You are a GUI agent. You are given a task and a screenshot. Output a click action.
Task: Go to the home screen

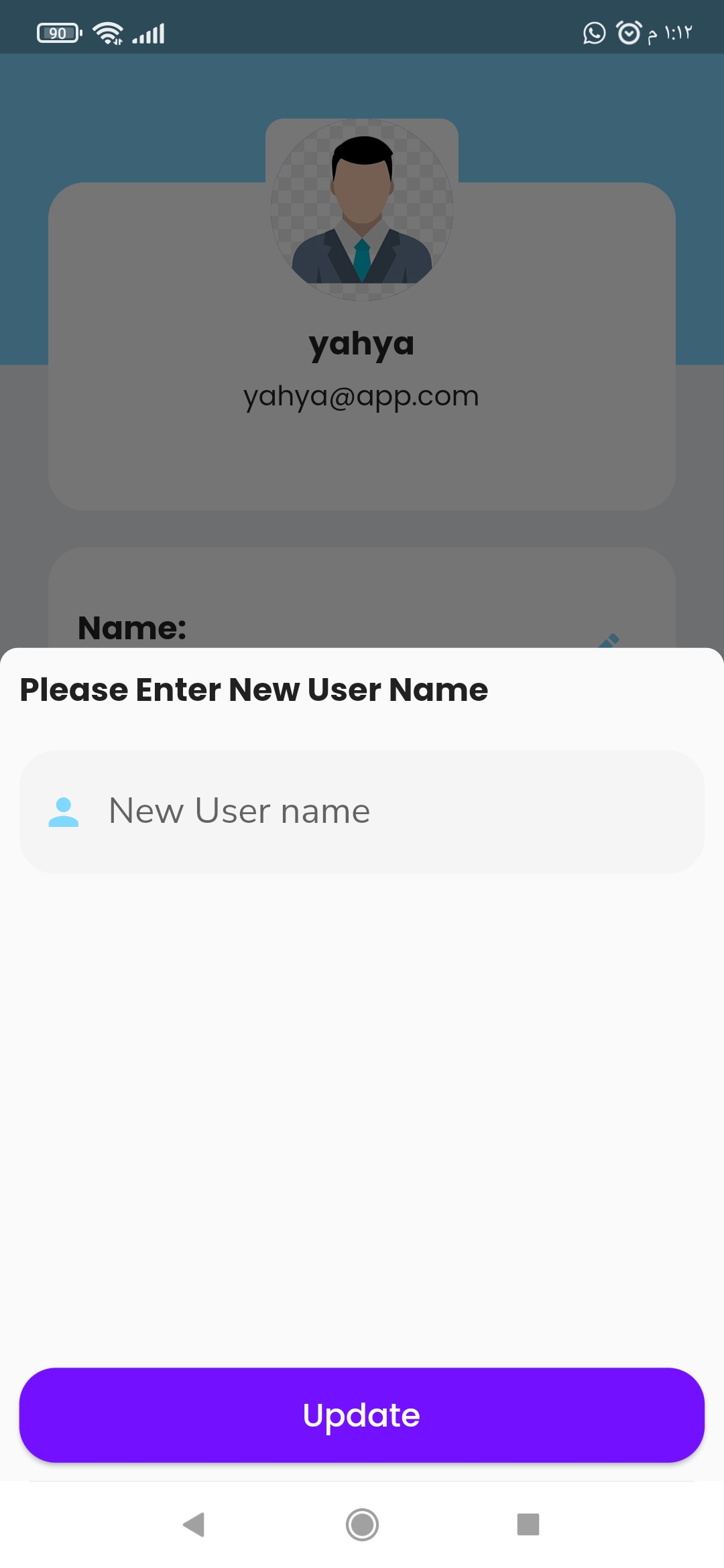point(362,1524)
